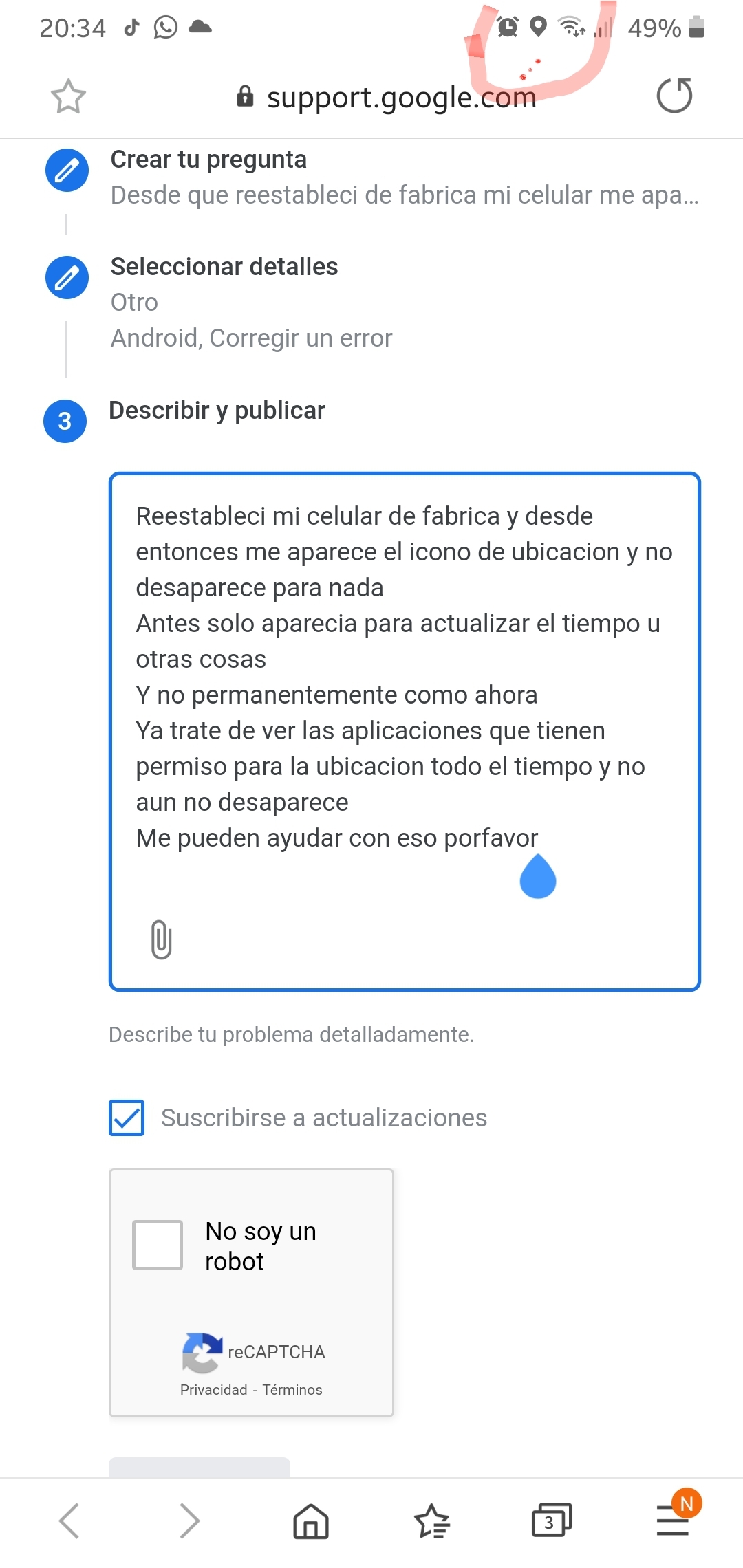This screenshot has height=1568, width=743.
Task: Open the reCAPTCHA Privacidad link
Action: (213, 1390)
